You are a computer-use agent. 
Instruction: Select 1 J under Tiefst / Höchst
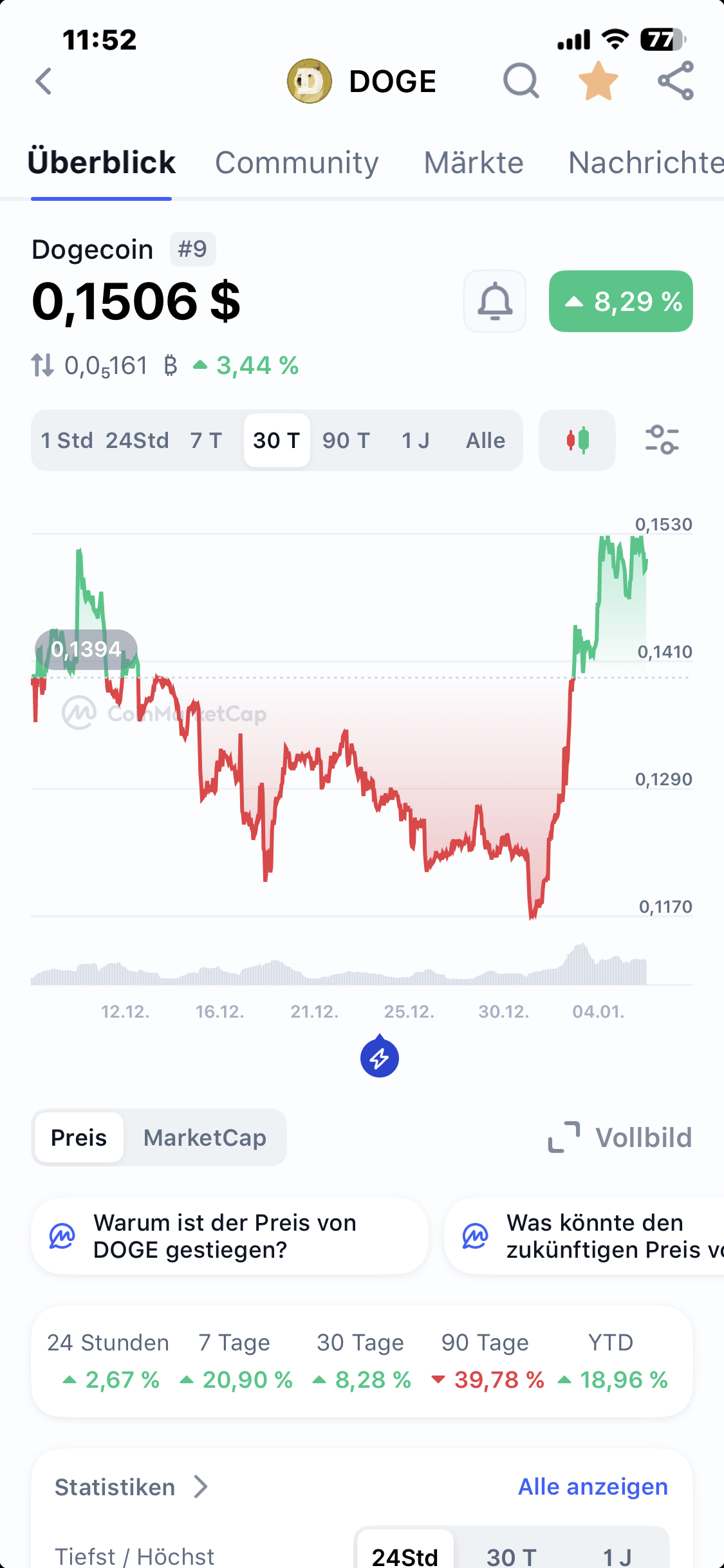[618, 1554]
